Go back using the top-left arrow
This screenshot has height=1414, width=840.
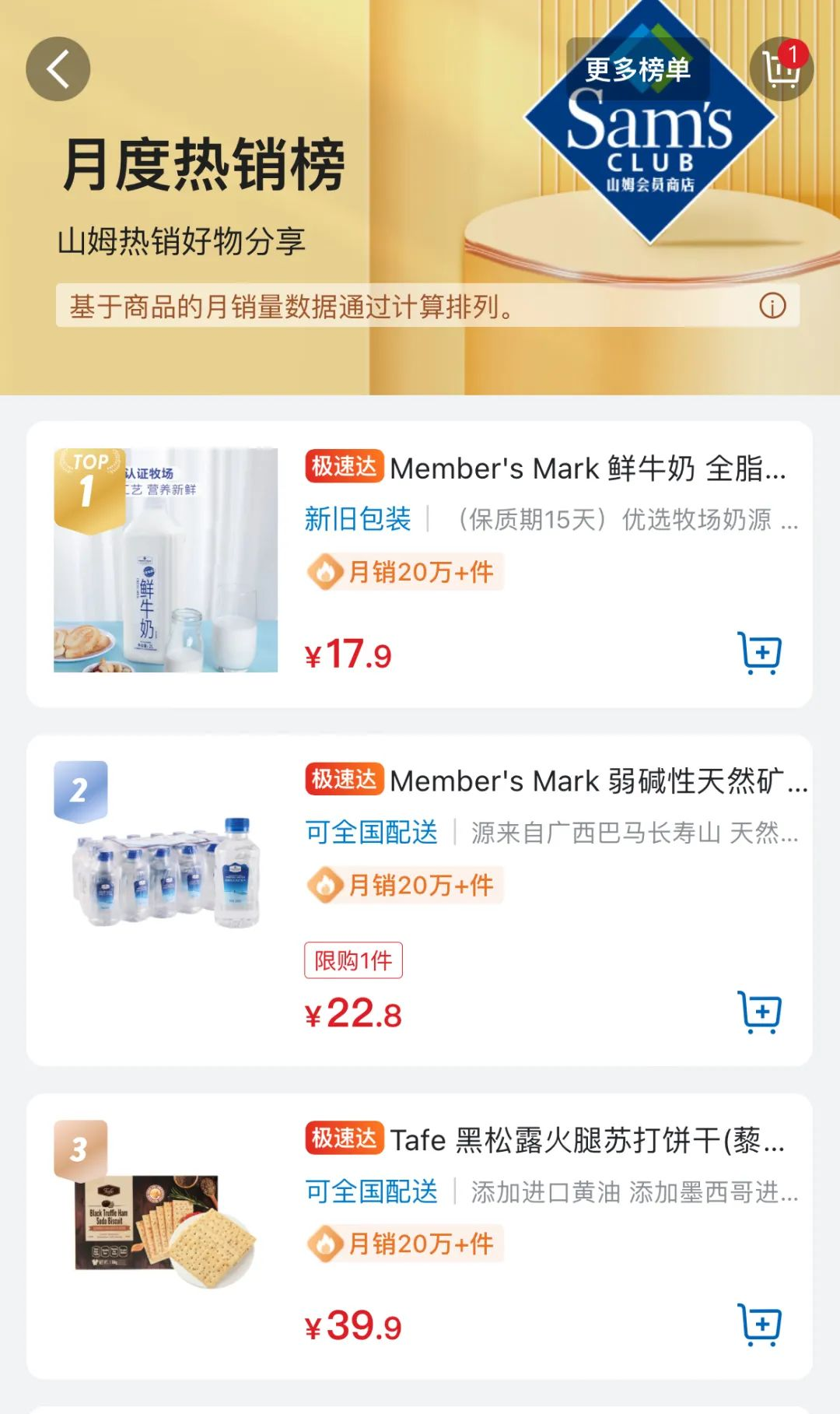pos(58,69)
